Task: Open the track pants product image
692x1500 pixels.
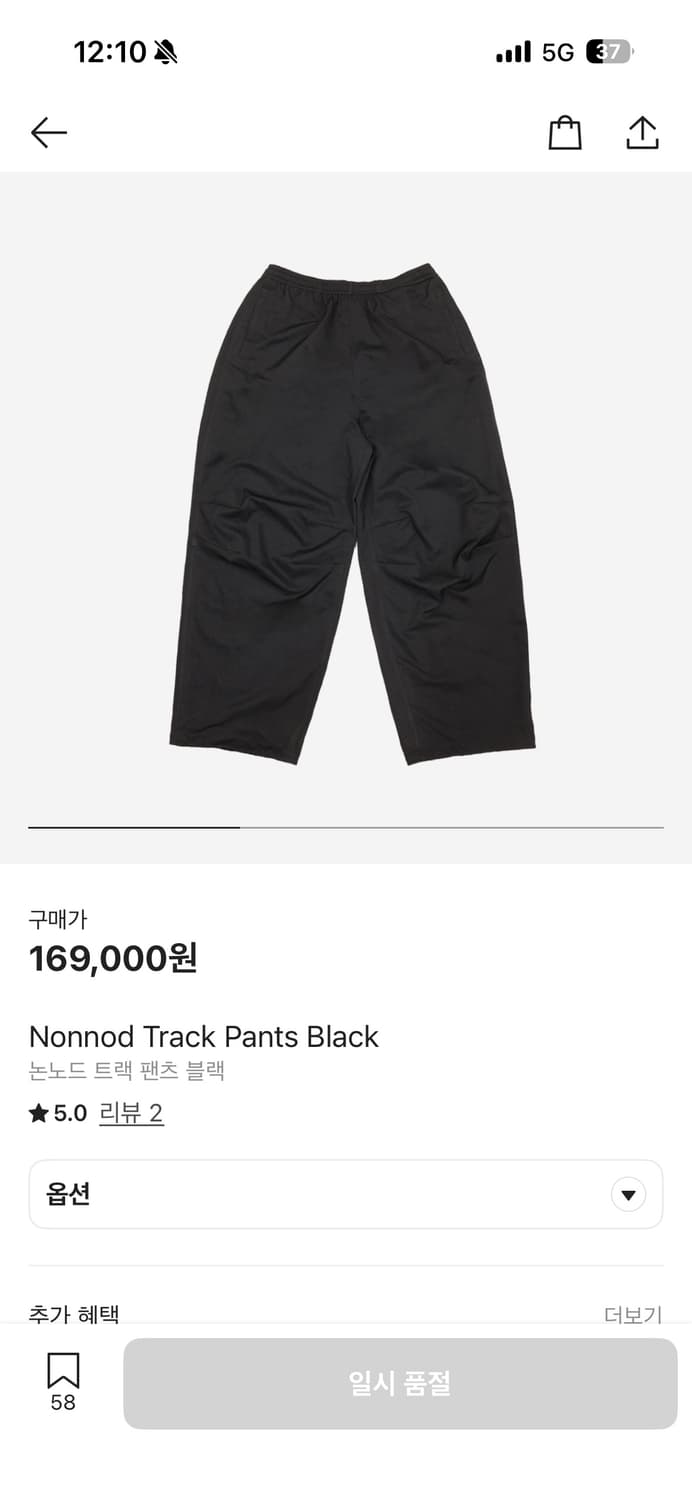Action: point(350,515)
